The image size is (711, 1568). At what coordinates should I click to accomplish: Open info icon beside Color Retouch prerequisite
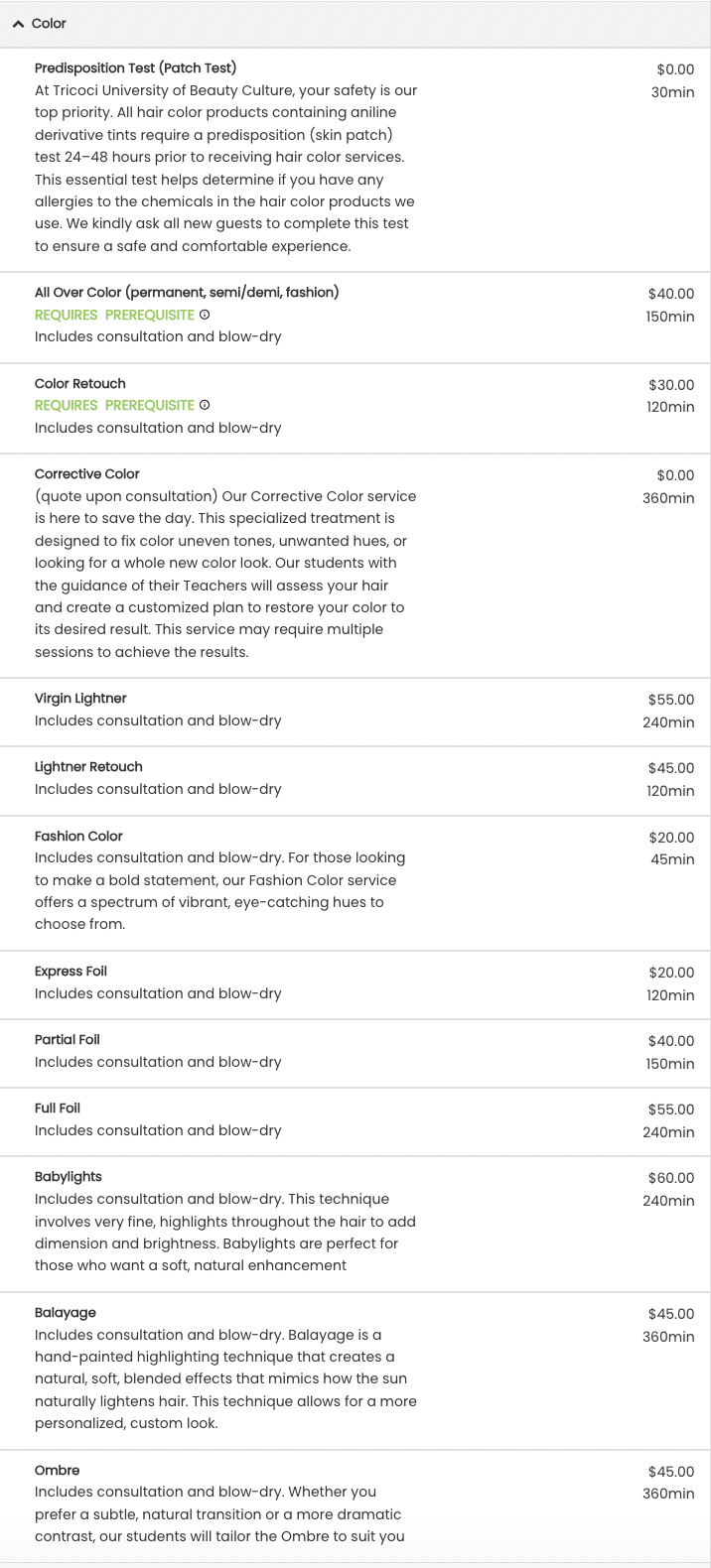click(x=205, y=405)
